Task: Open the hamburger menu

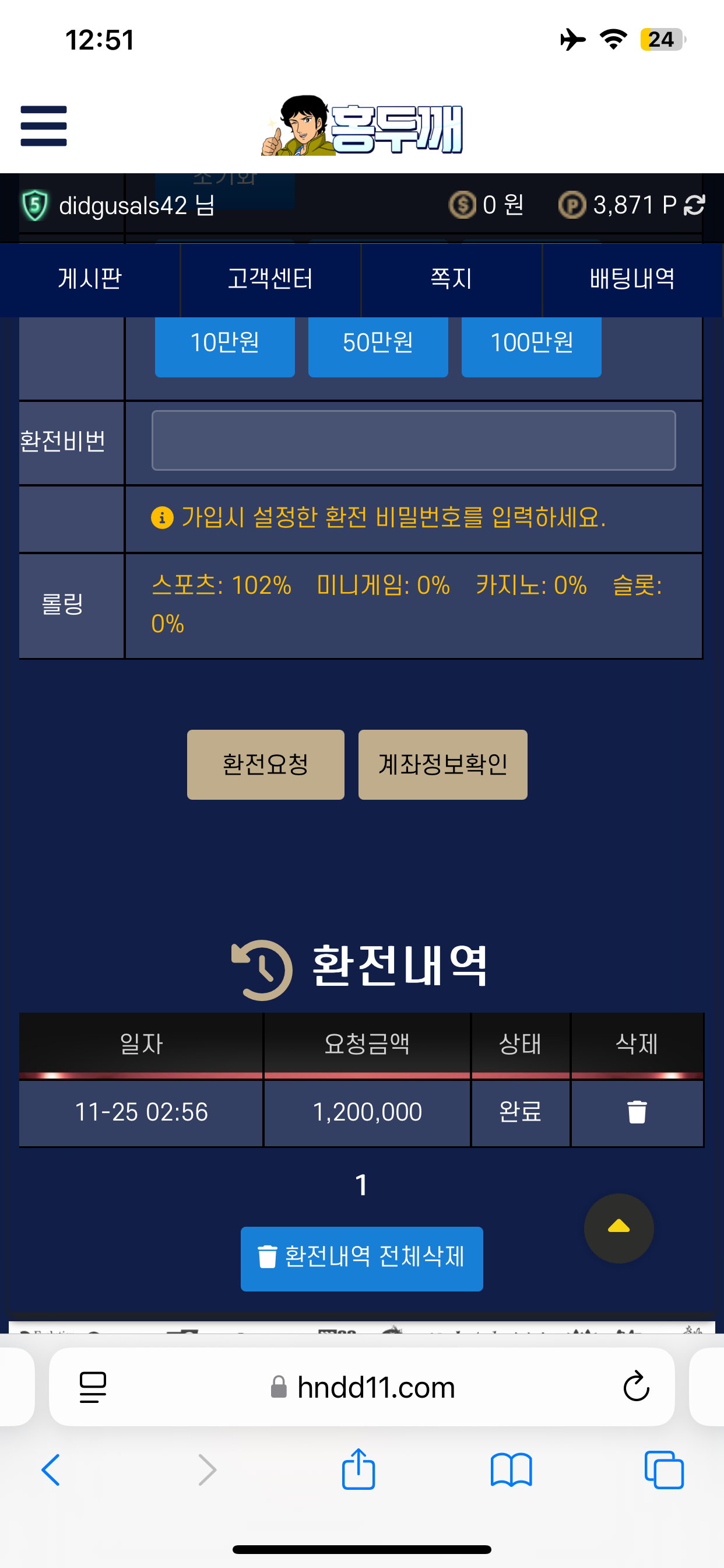Action: [x=43, y=126]
